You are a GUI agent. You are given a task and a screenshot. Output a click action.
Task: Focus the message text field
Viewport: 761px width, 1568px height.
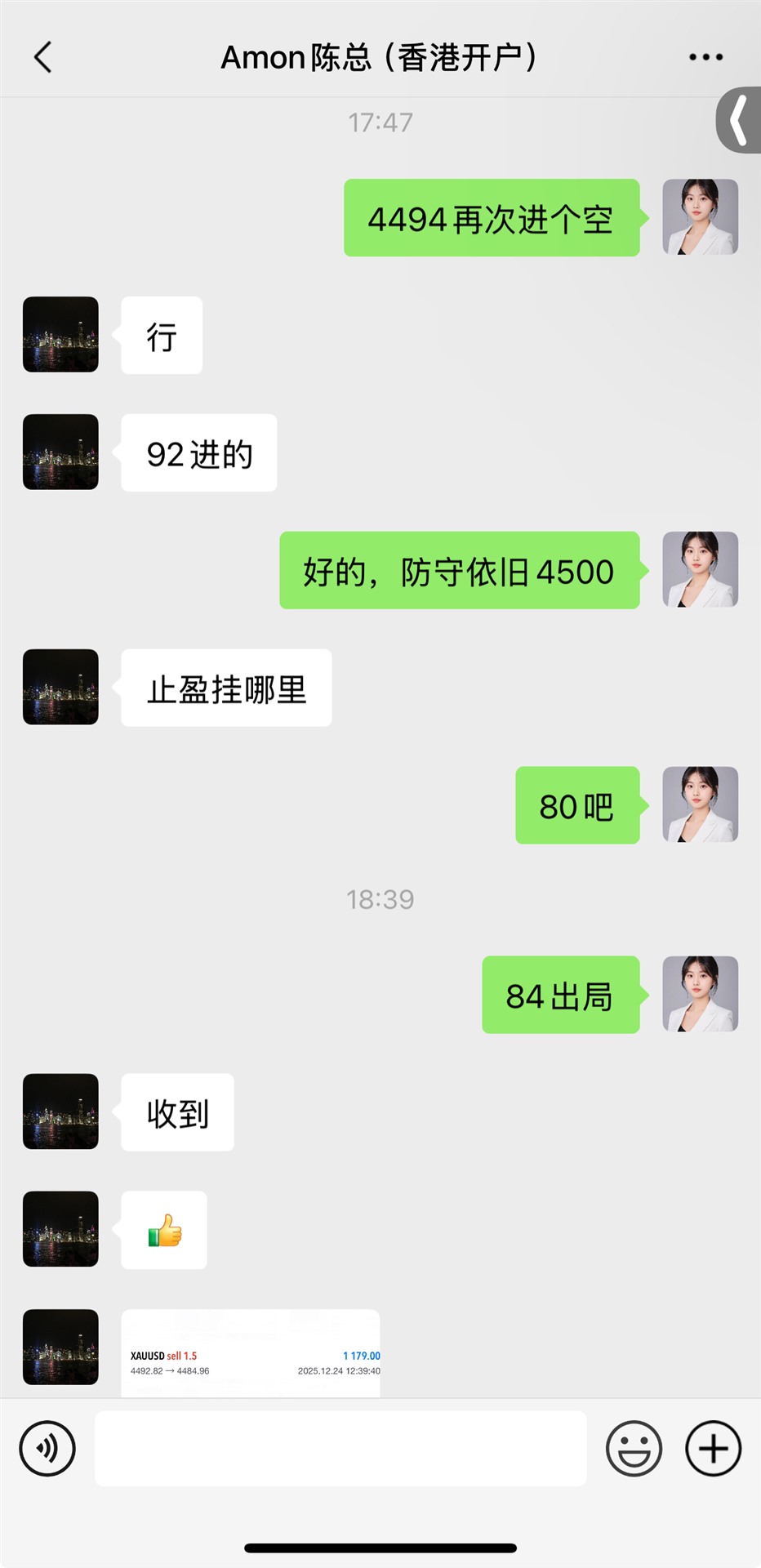pyautogui.click(x=340, y=1448)
